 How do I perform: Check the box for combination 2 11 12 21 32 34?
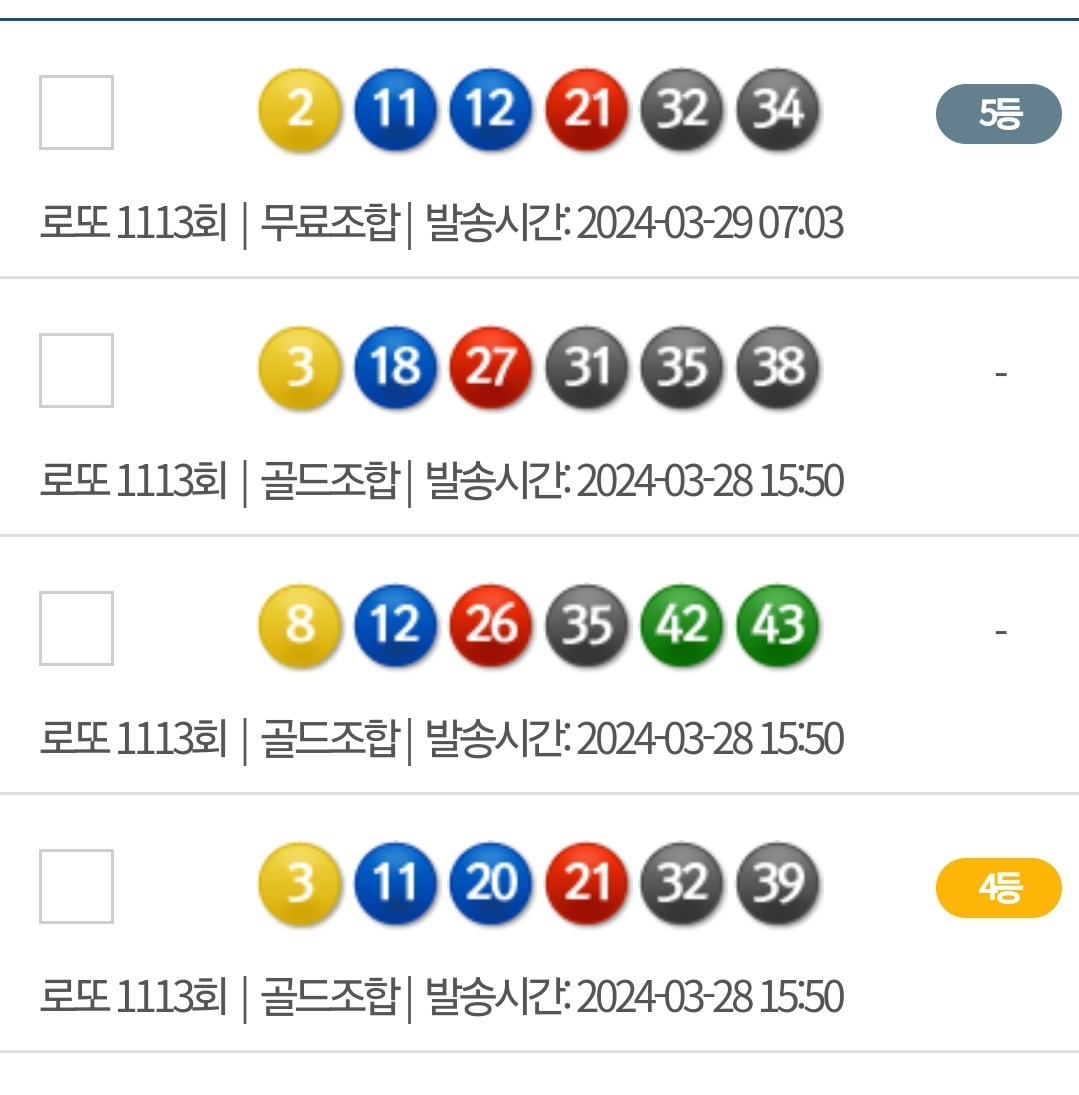tap(76, 112)
